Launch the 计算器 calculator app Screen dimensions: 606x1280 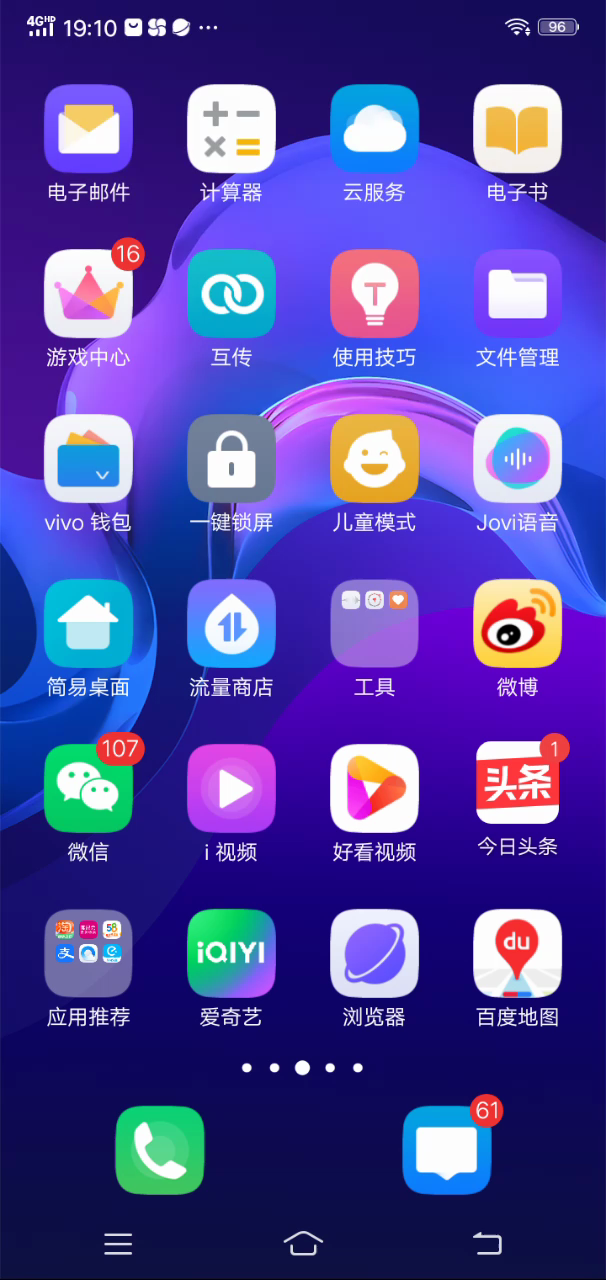231,129
